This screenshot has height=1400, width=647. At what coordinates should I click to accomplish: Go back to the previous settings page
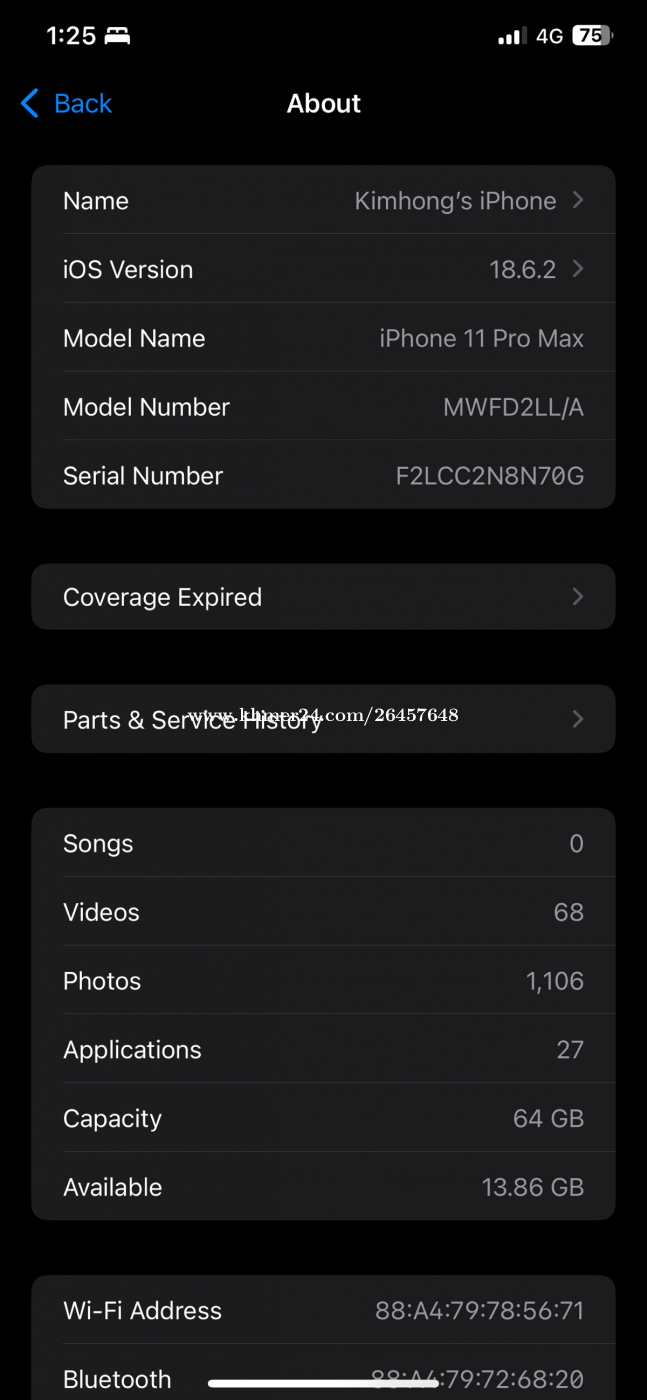[66, 104]
